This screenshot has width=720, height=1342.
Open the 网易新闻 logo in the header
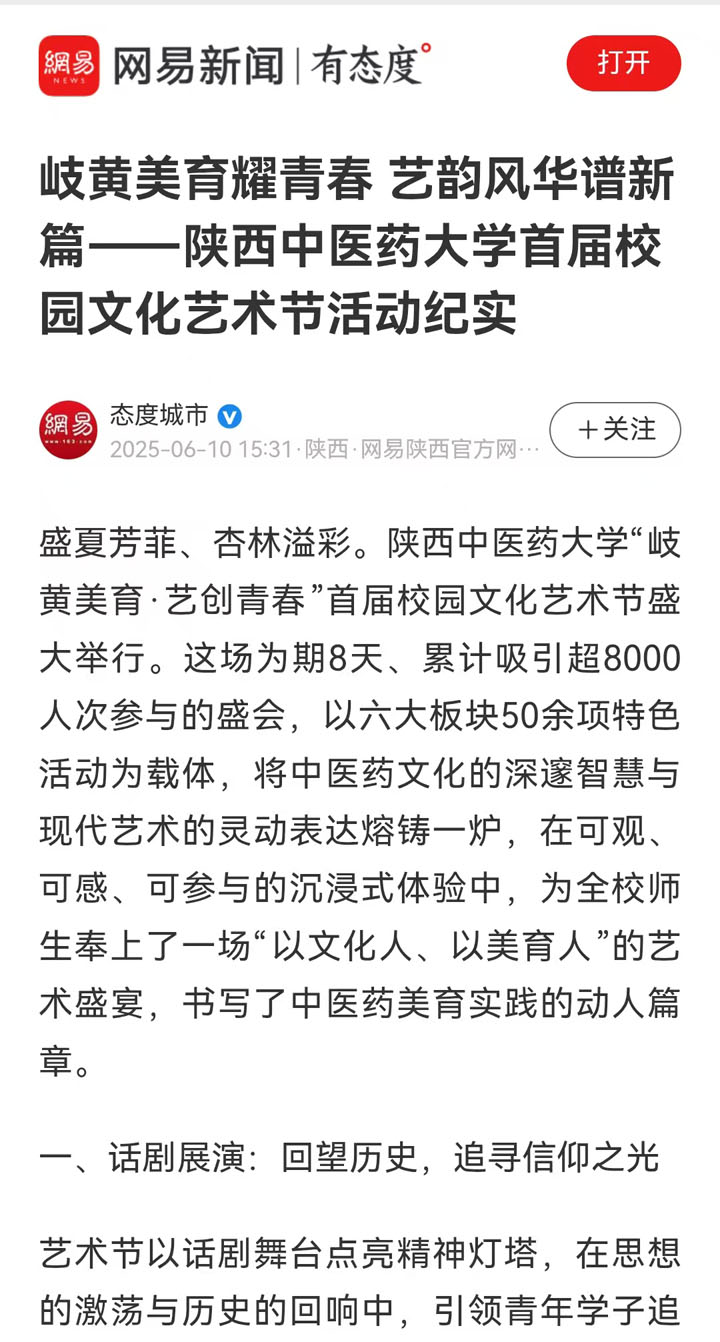(x=69, y=65)
